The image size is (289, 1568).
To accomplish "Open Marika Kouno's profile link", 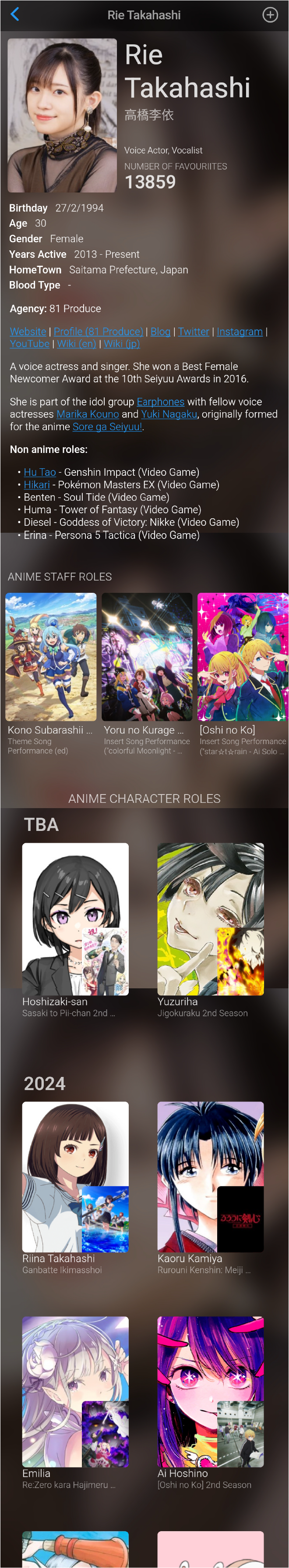I will pyautogui.click(x=88, y=414).
